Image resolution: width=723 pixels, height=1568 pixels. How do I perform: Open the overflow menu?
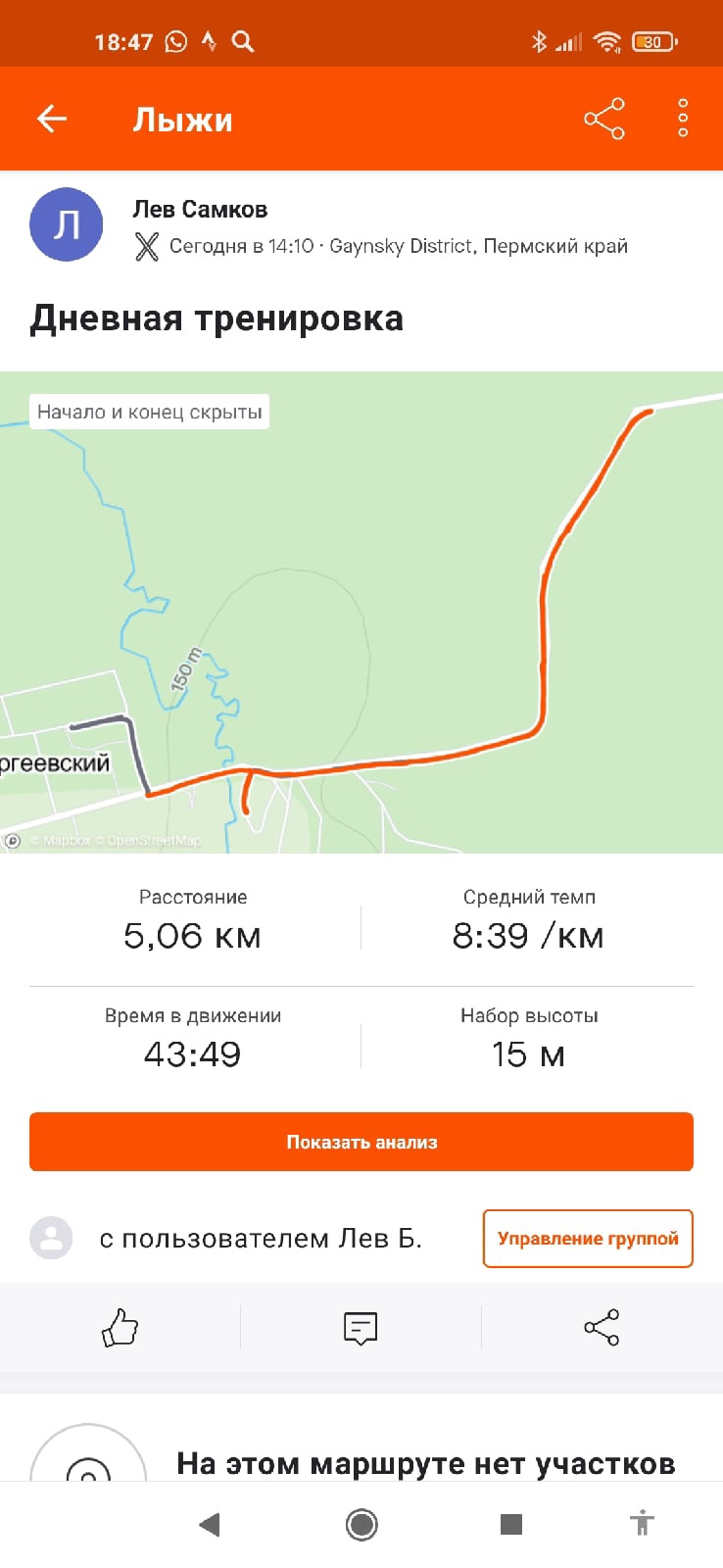[x=683, y=120]
